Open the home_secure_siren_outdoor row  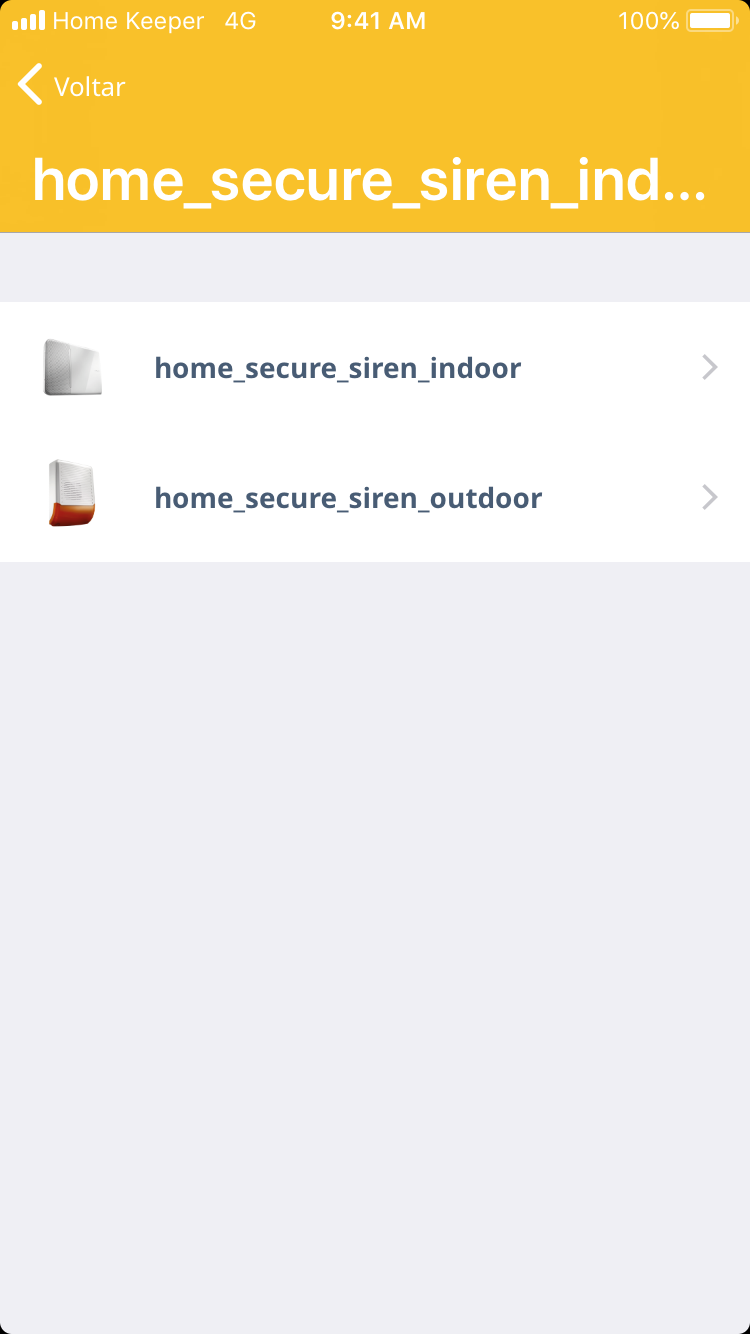click(x=375, y=498)
